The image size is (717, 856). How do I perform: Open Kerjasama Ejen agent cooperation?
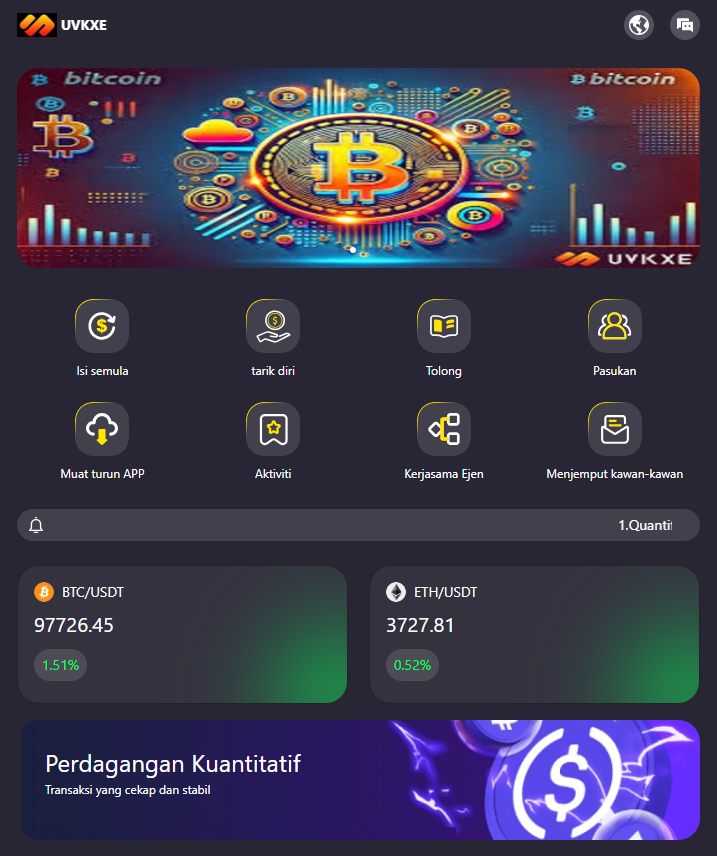click(444, 429)
